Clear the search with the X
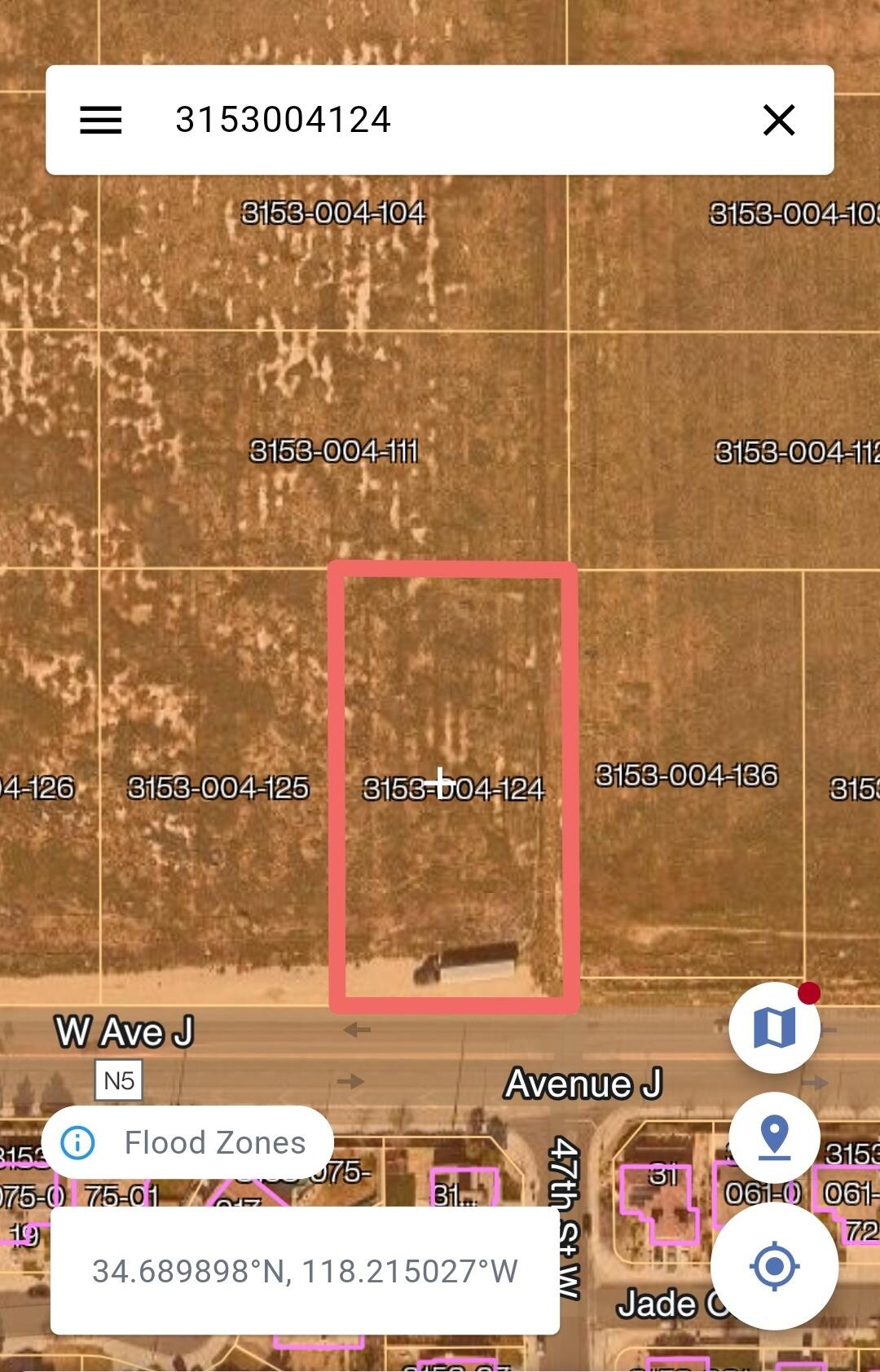Image resolution: width=880 pixels, height=1372 pixels. pyautogui.click(x=778, y=120)
